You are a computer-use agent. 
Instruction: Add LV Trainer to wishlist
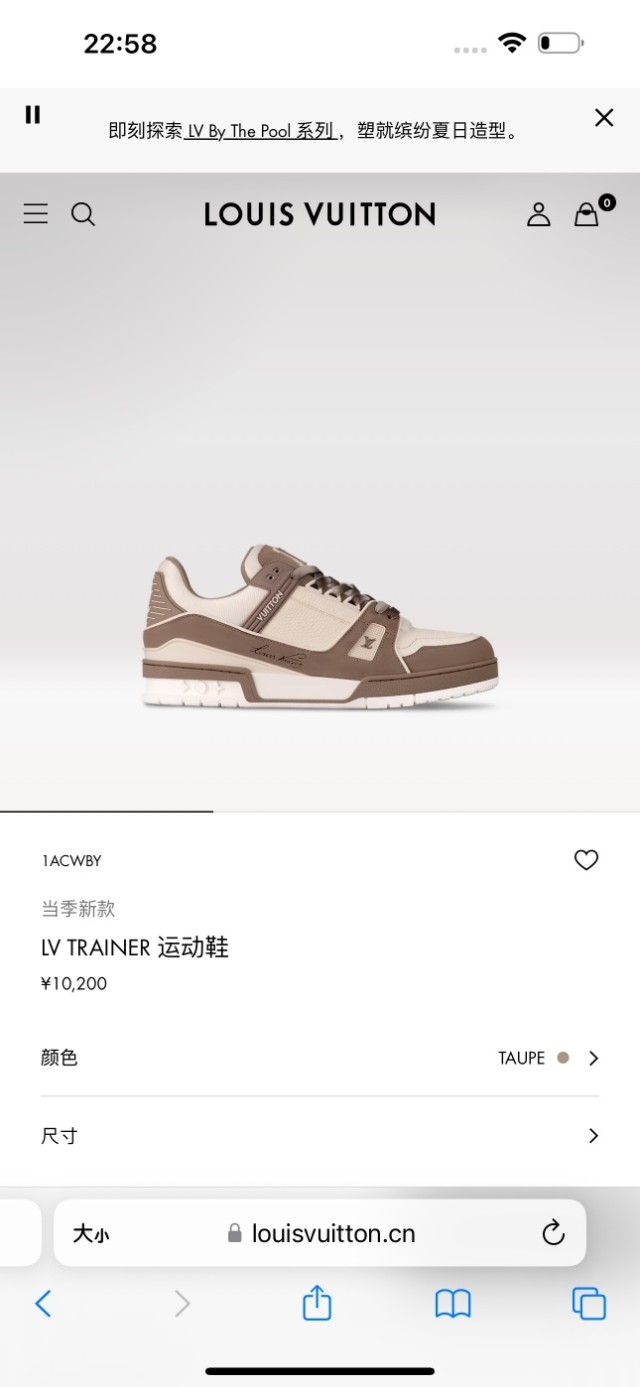click(x=586, y=860)
